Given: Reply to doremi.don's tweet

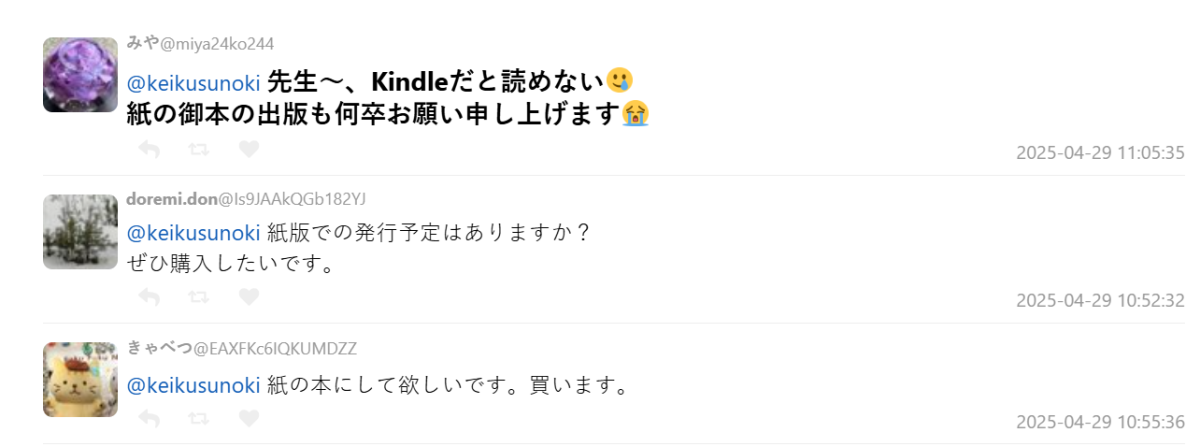Looking at the screenshot, I should pyautogui.click(x=149, y=297).
